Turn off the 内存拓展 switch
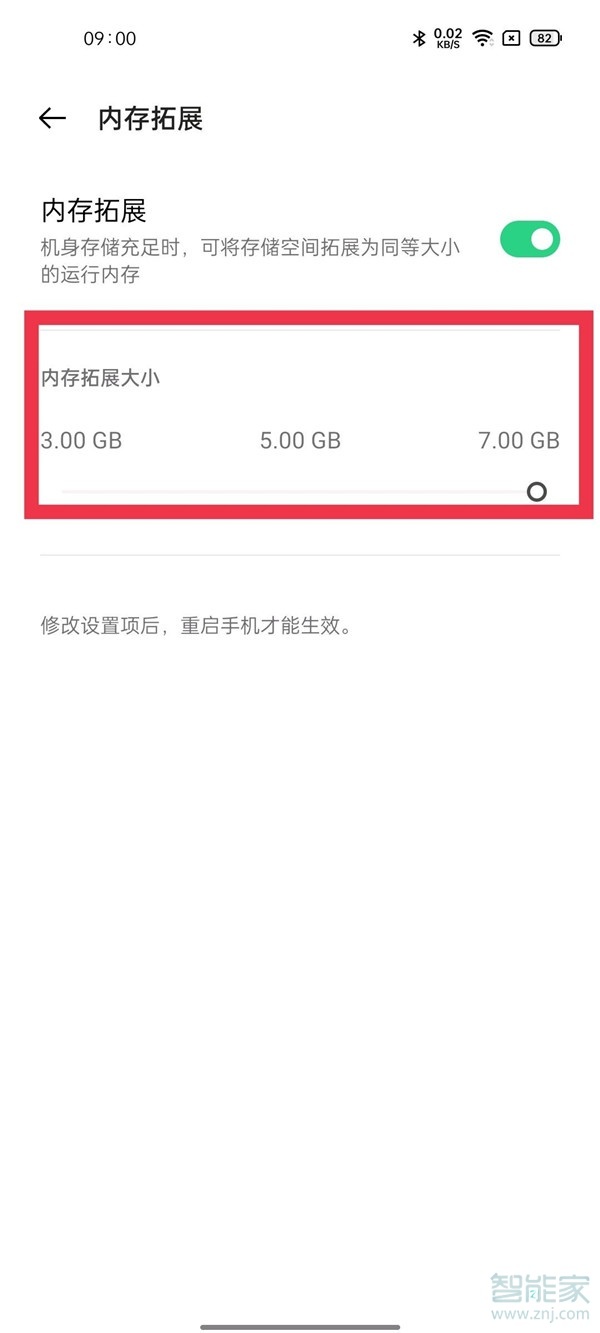This screenshot has width=600, height=1333. click(x=529, y=241)
